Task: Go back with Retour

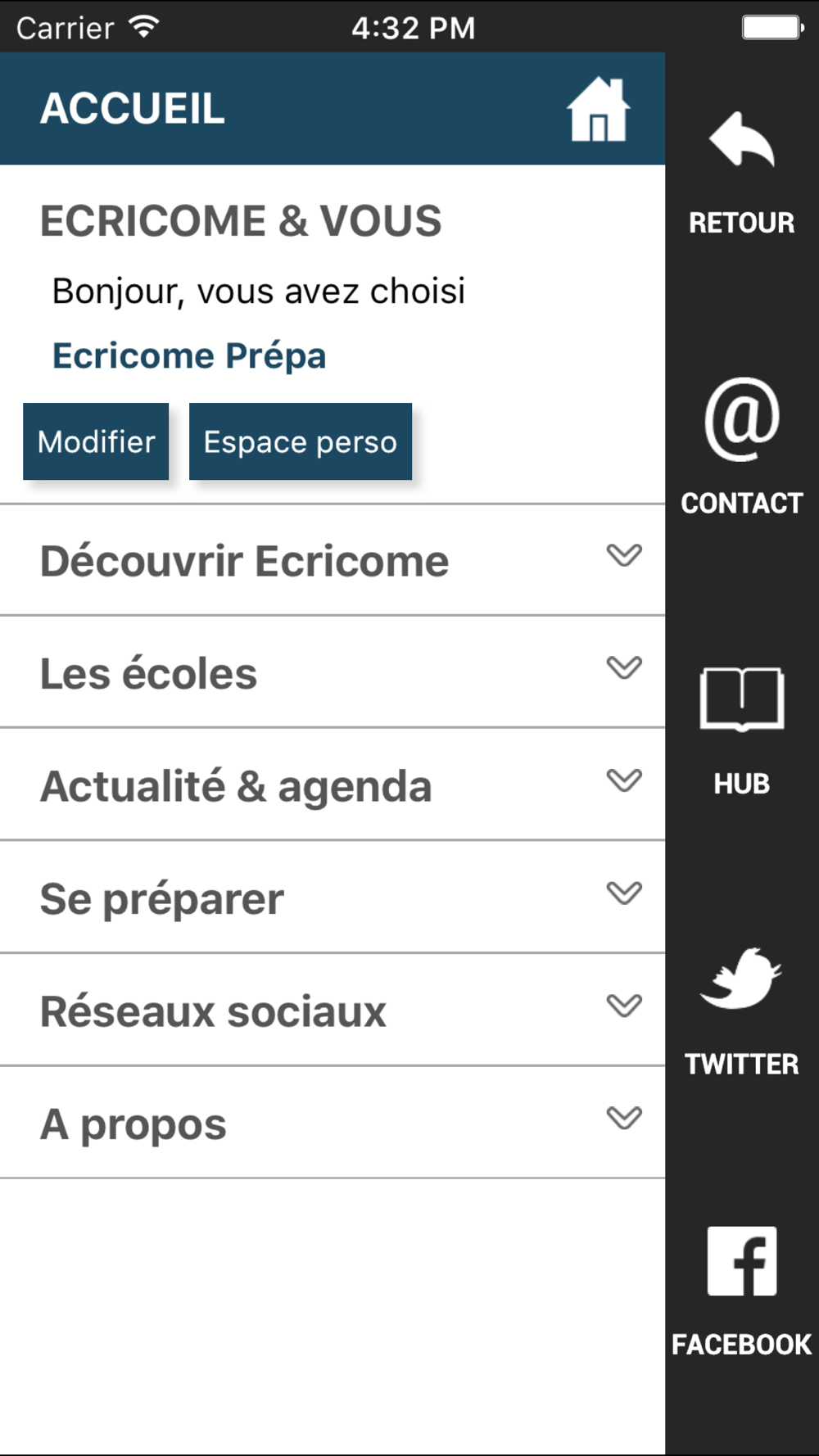Action: click(x=742, y=174)
